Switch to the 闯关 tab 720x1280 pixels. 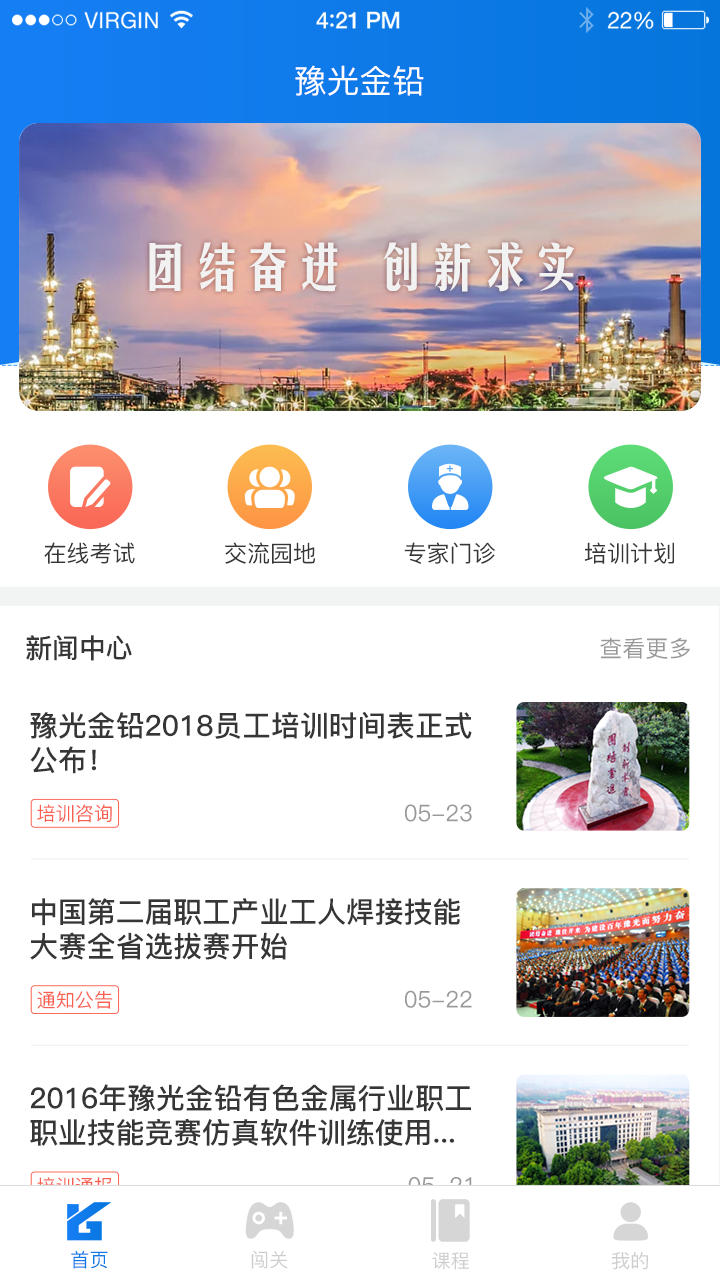point(270,1235)
